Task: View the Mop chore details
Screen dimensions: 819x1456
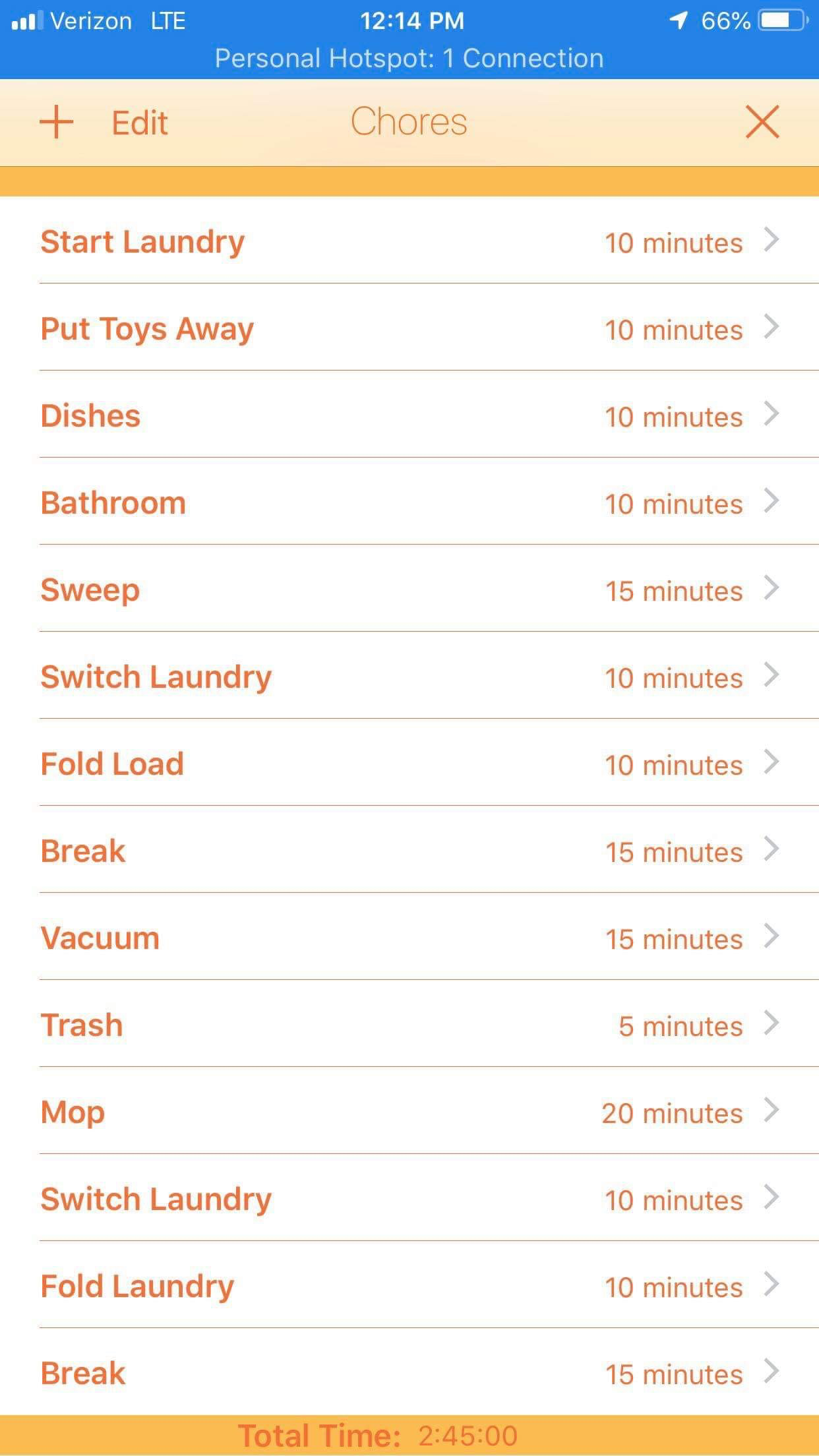Action: [x=409, y=1112]
